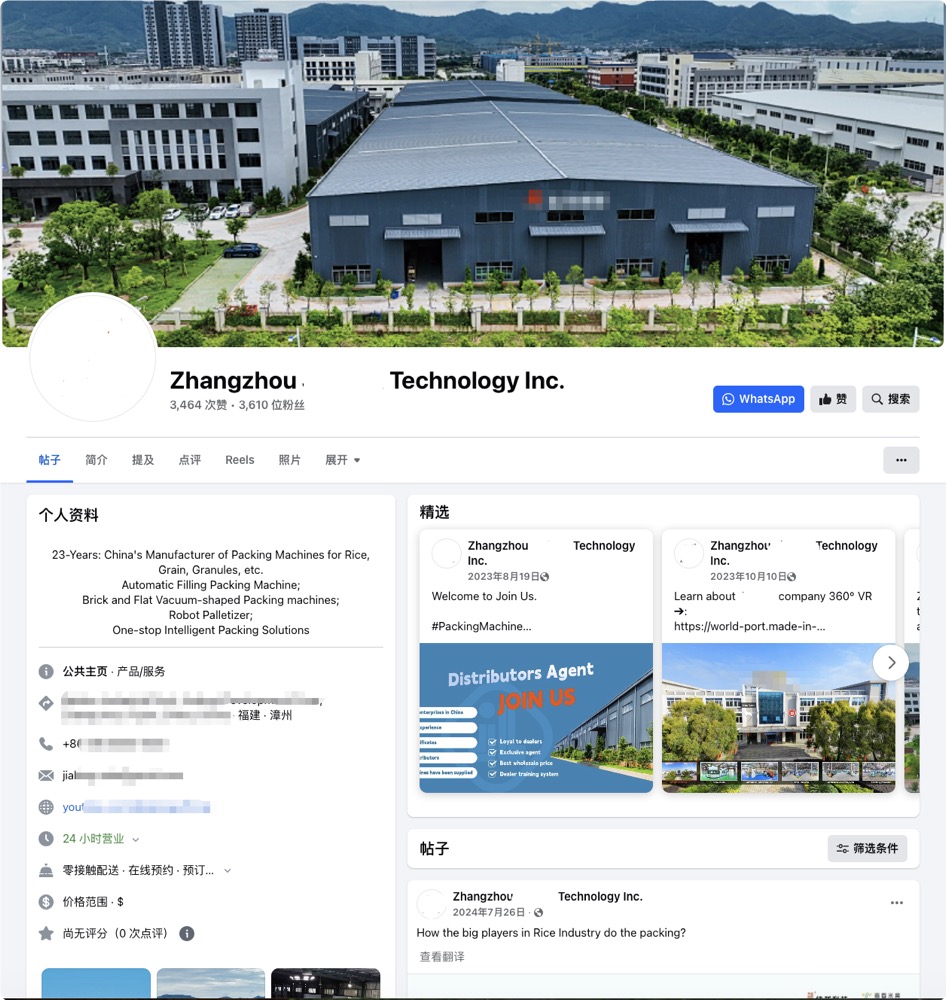Screen dimensions: 946x1000
Task: Tap 查看翻译 to translate the post
Action: [442, 957]
